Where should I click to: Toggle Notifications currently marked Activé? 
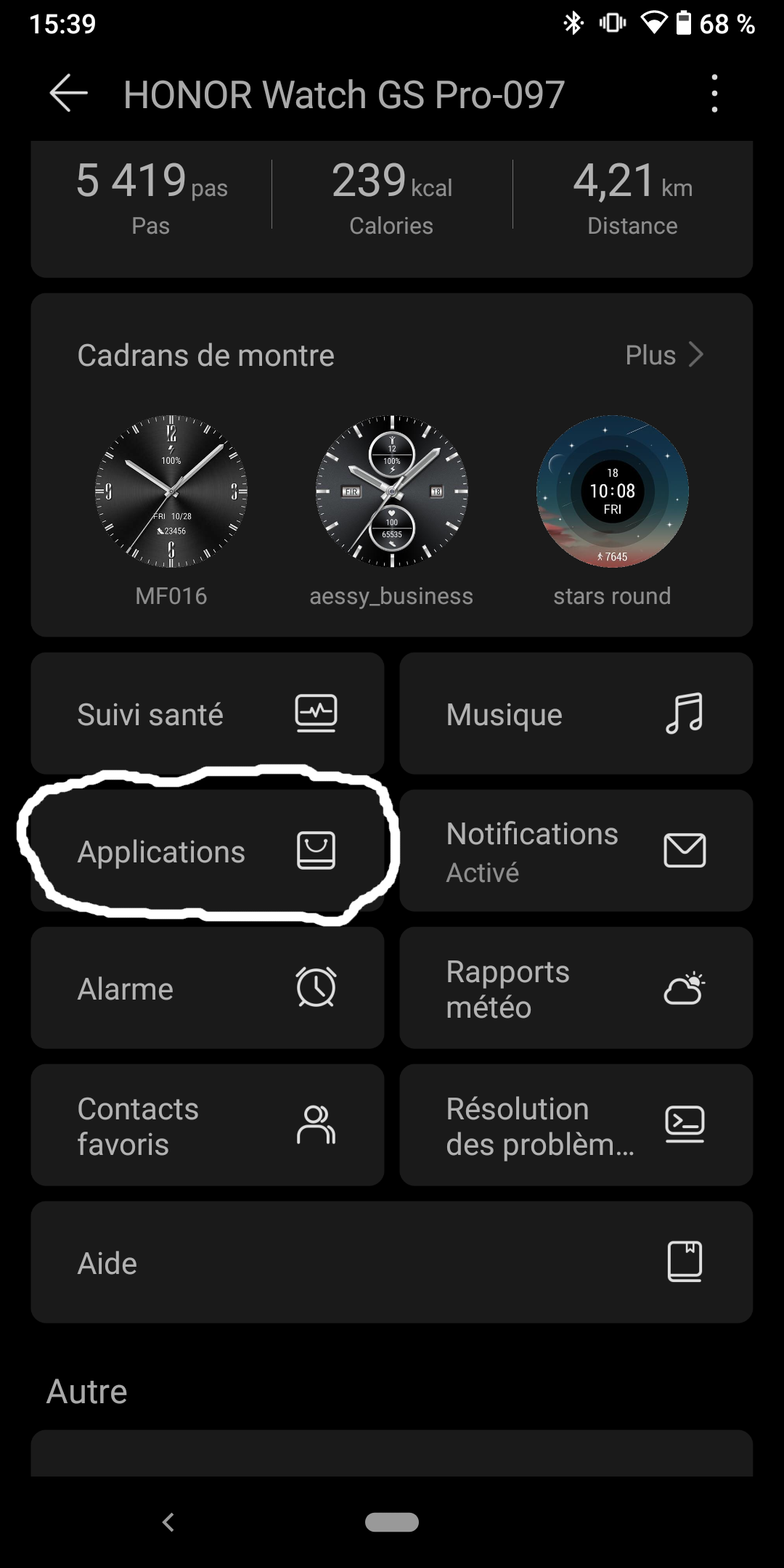(x=577, y=850)
